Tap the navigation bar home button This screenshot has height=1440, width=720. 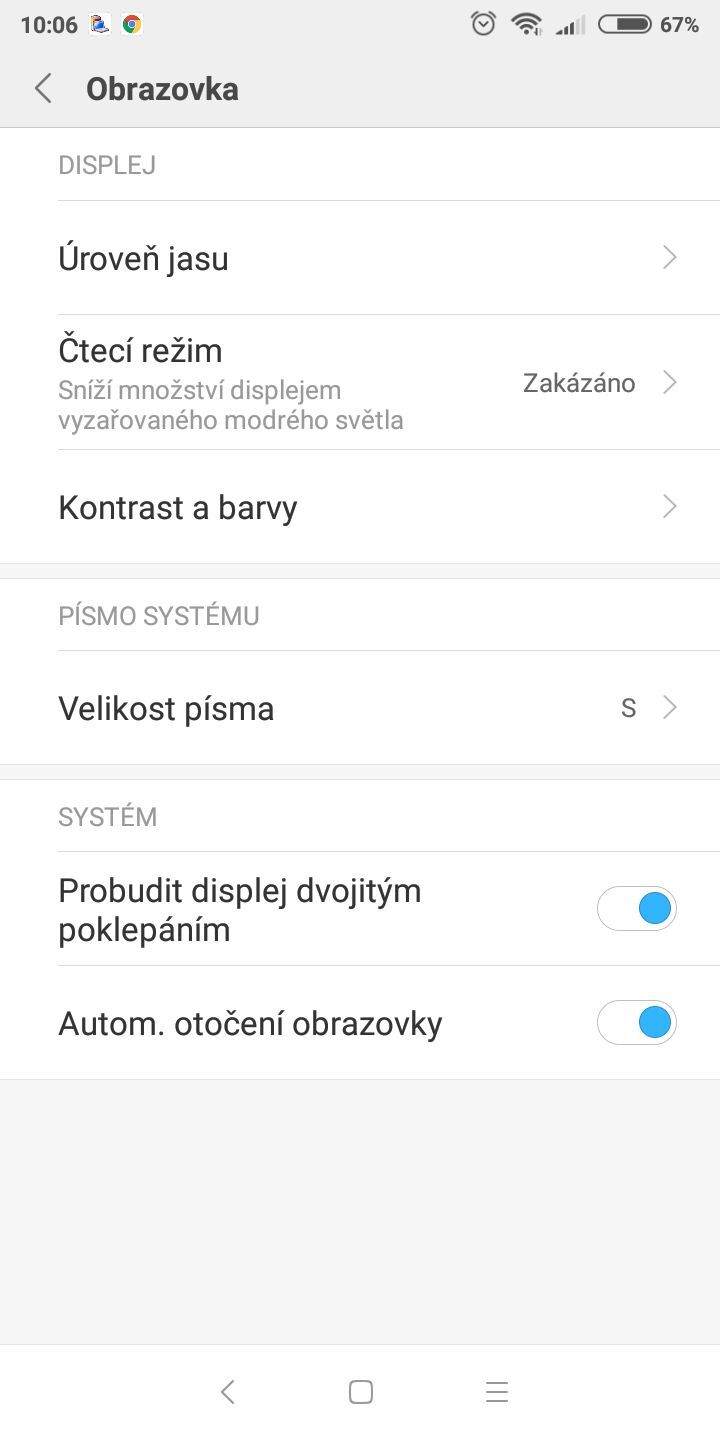click(x=361, y=1391)
